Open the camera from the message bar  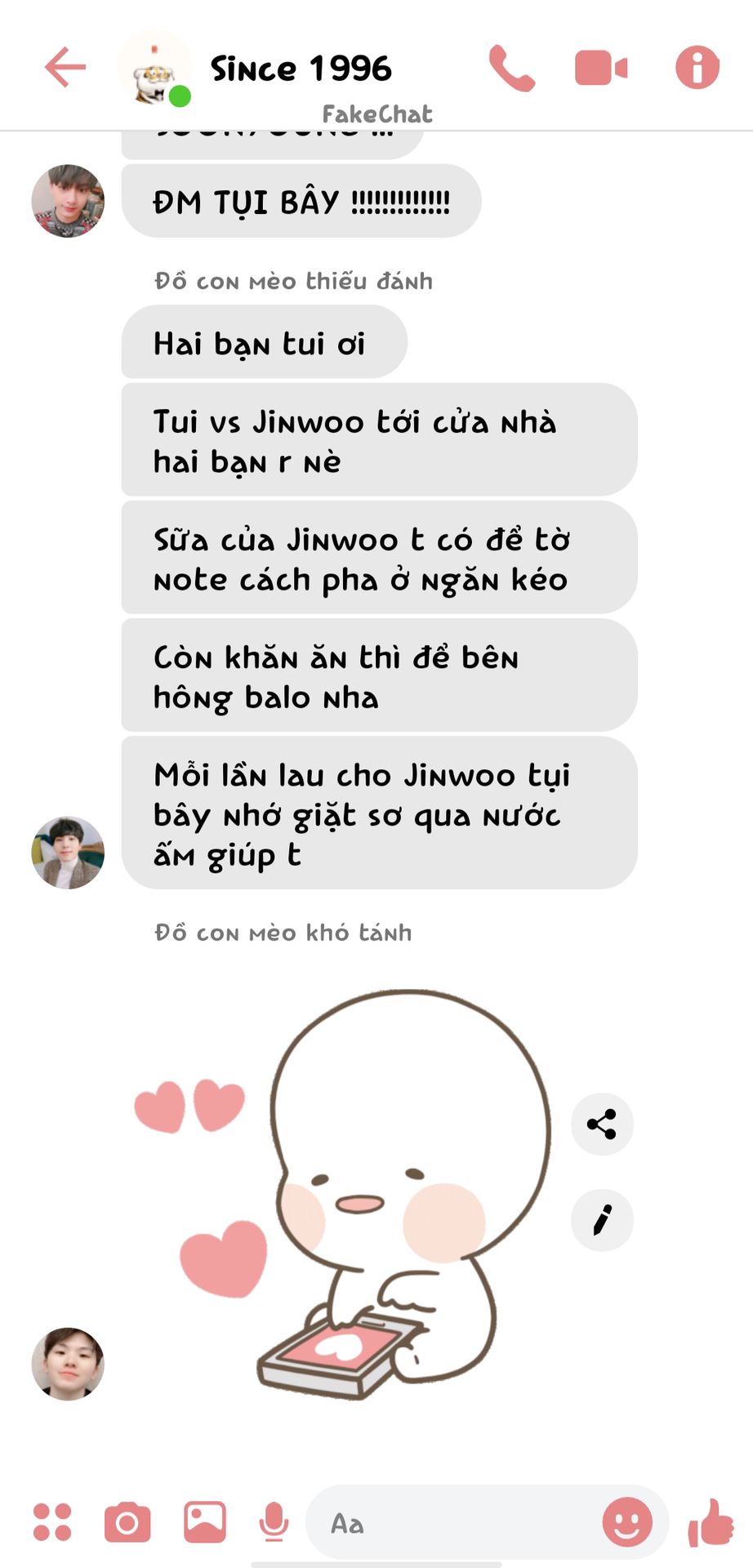click(x=127, y=1522)
